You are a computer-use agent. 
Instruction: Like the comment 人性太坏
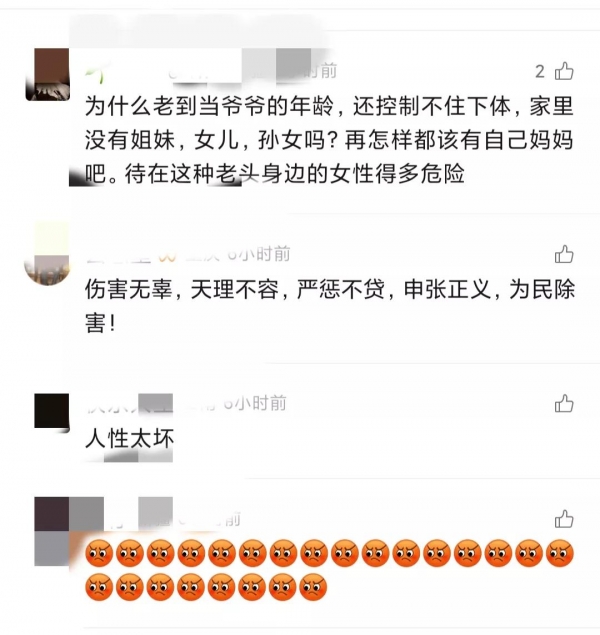coord(564,403)
